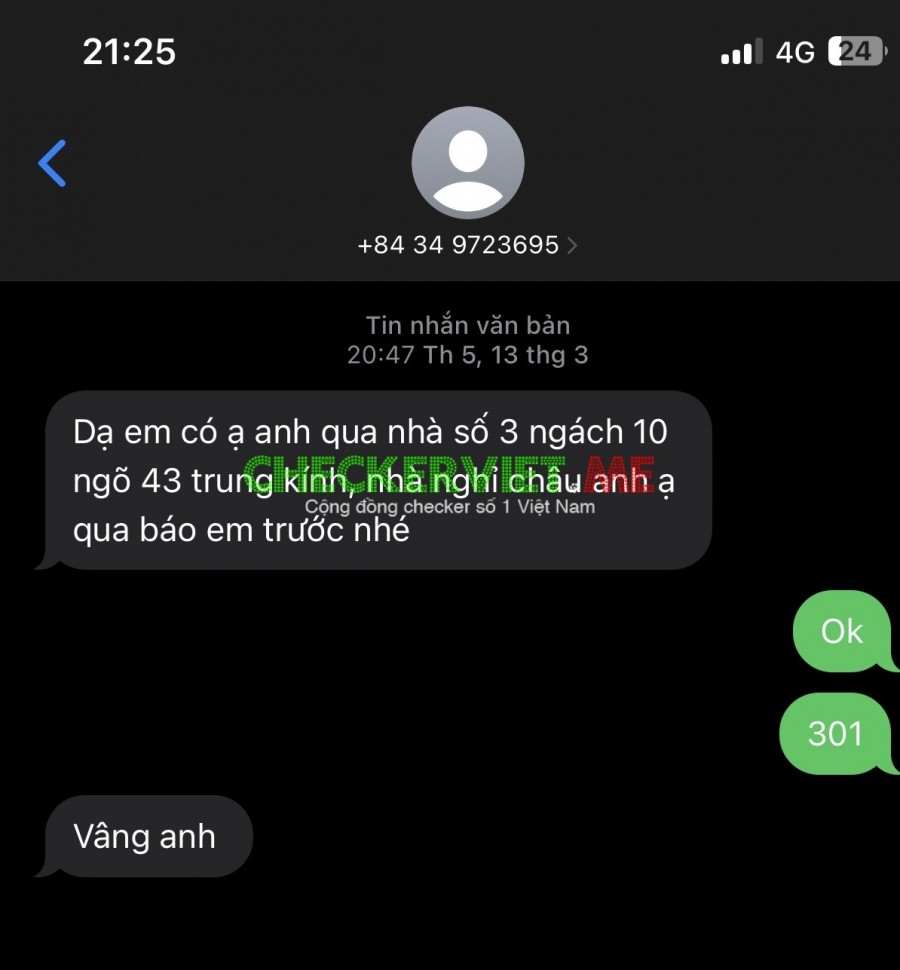Open contact details for +84 34 9723695
Screen dimensions: 900x970
click(x=467, y=245)
